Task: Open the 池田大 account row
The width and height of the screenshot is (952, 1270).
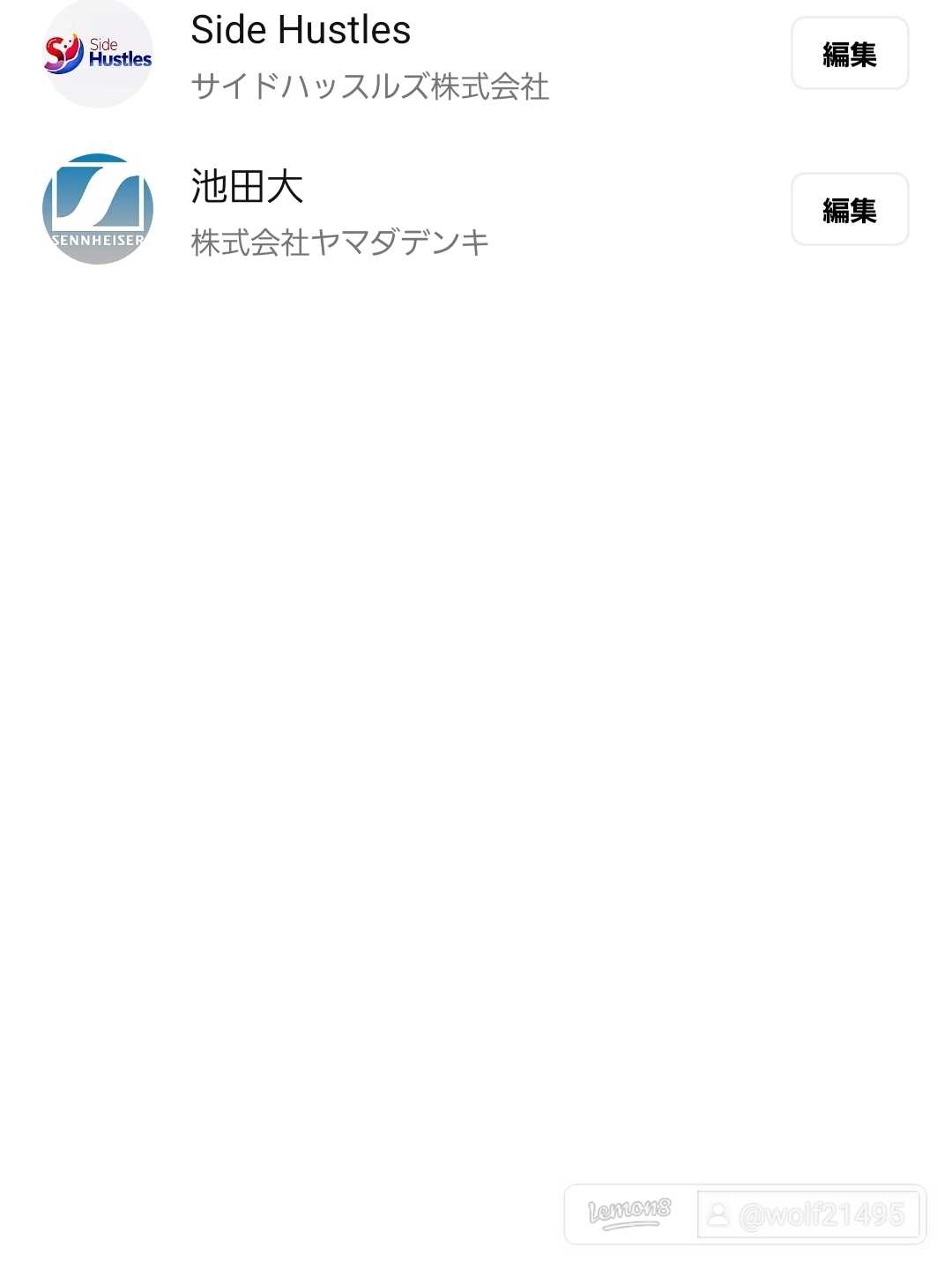Action: click(339, 212)
